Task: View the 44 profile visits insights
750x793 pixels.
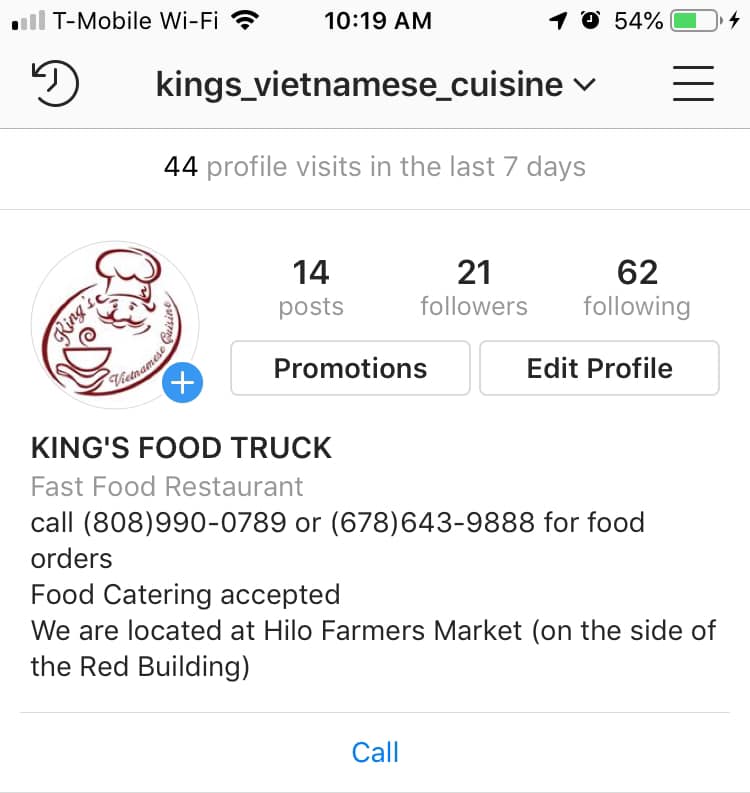Action: tap(375, 167)
